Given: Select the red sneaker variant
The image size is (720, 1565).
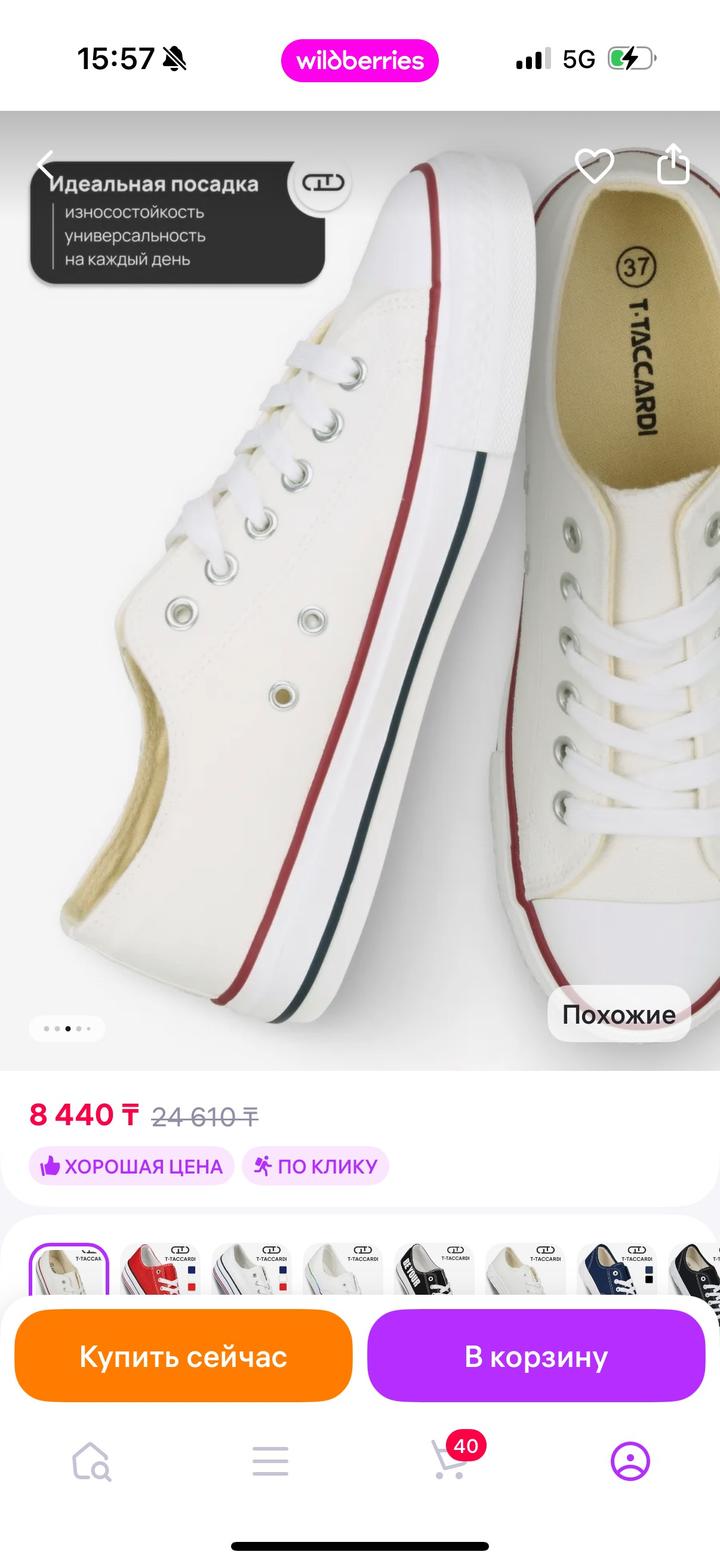Looking at the screenshot, I should pos(158,1270).
